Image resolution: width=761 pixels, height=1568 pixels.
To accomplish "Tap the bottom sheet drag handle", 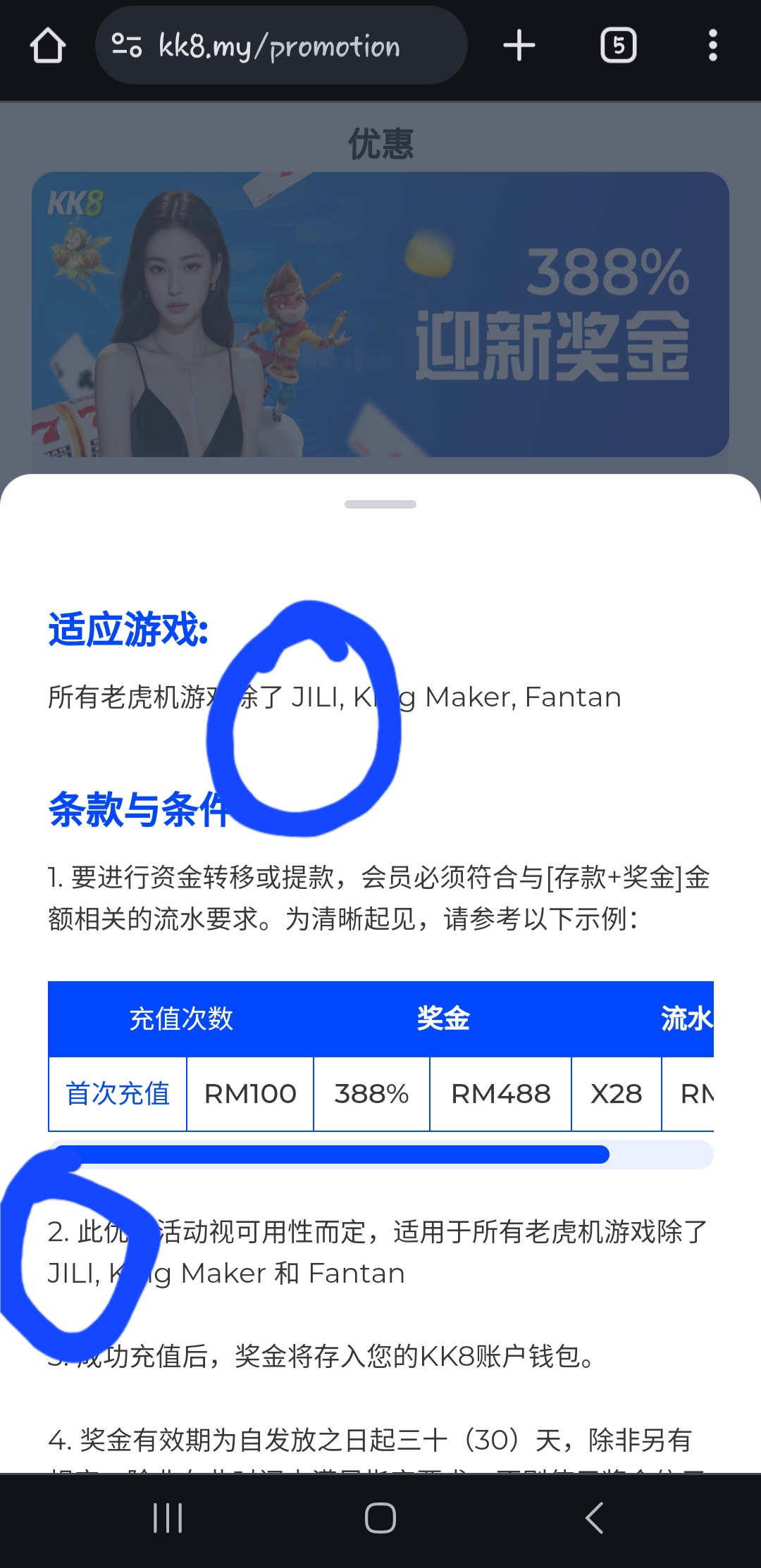I will tap(380, 504).
